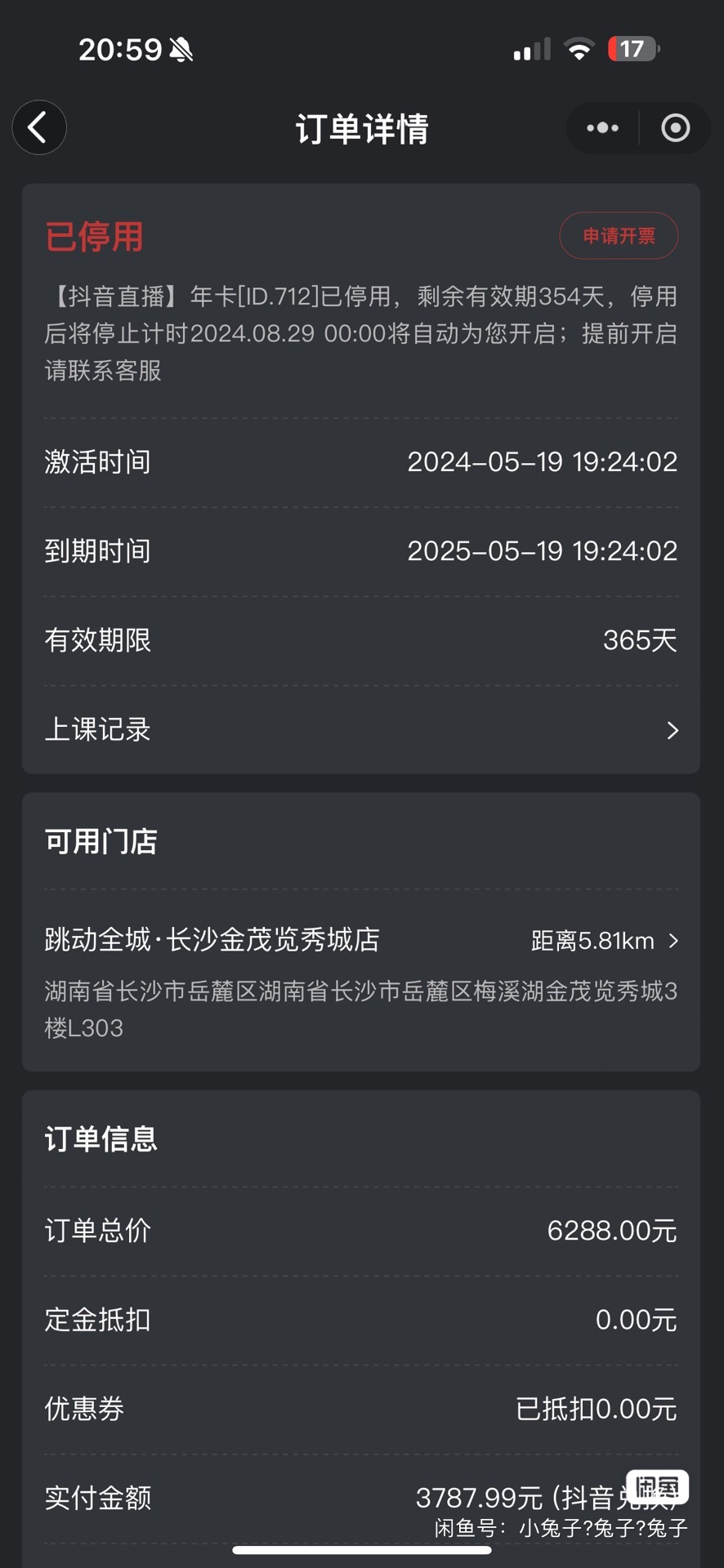The height and width of the screenshot is (1568, 724).
Task: Expand the 上课记录 row chevron
Action: click(x=672, y=729)
